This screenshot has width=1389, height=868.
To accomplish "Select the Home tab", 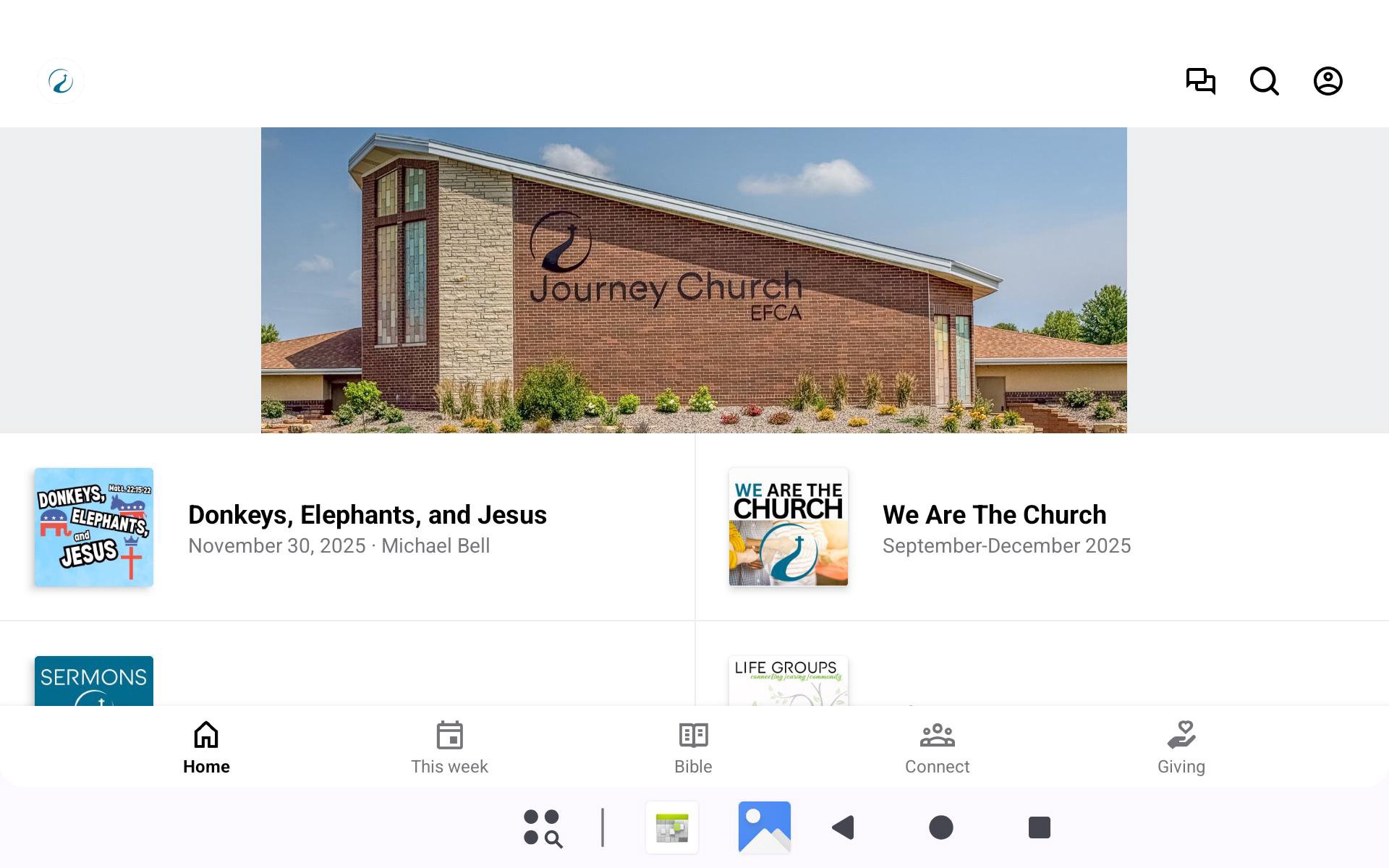I will [x=206, y=748].
